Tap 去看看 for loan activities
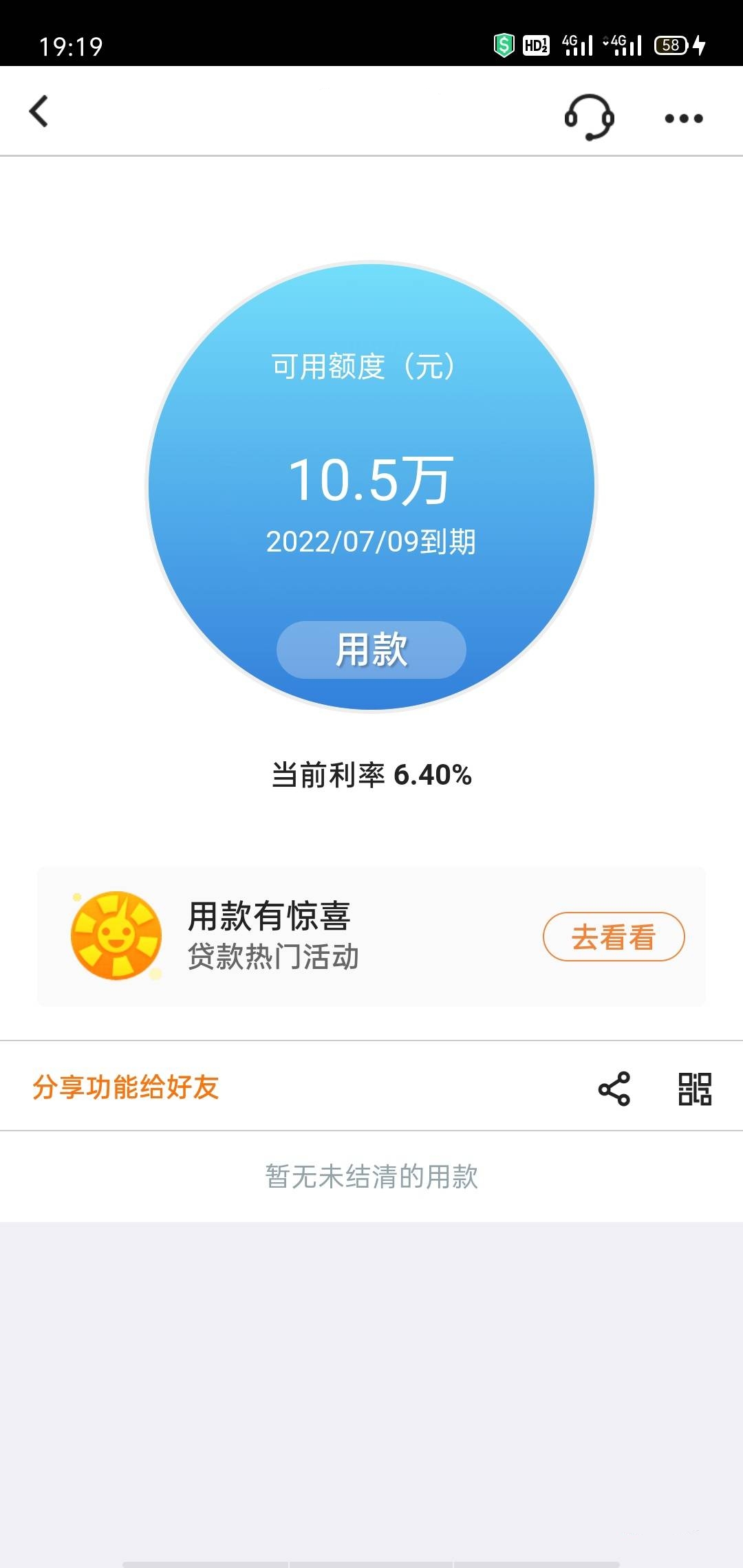This screenshot has width=743, height=1568. click(x=614, y=937)
